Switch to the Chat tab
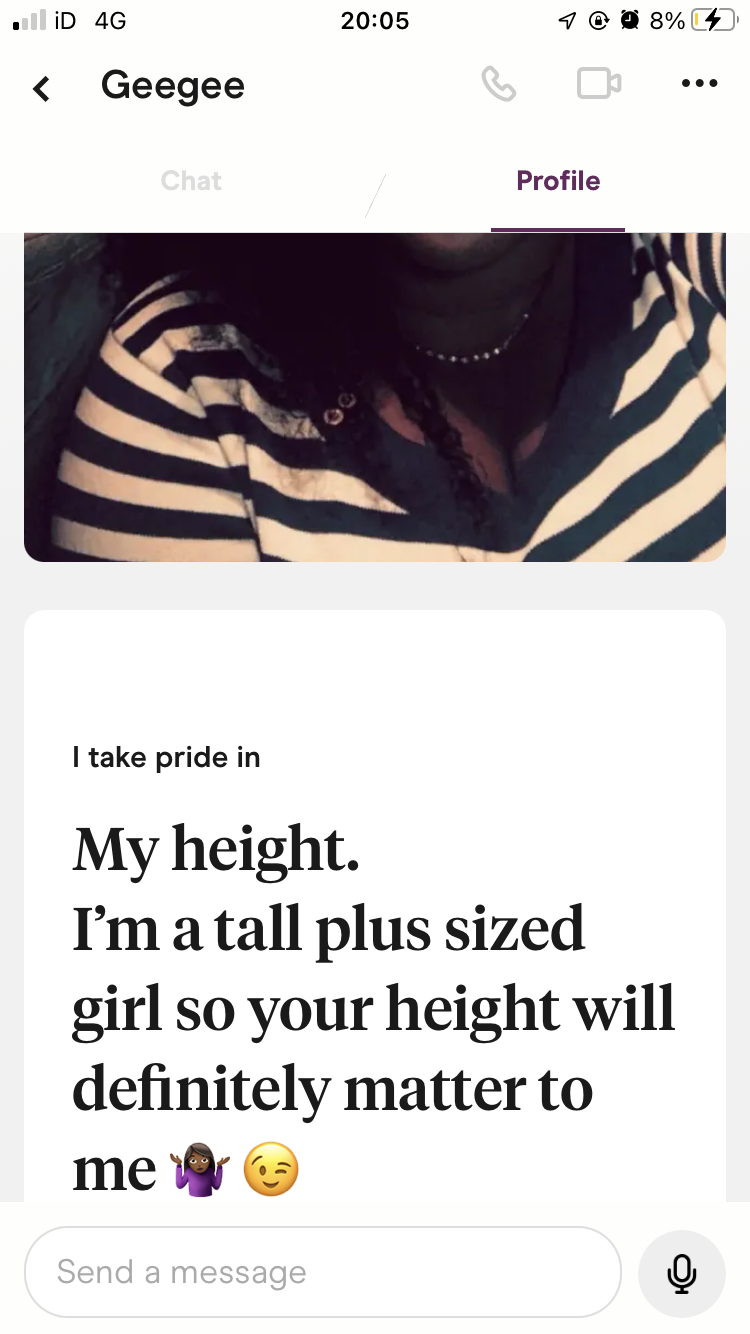Viewport: 750px width, 1334px height. coord(191,181)
